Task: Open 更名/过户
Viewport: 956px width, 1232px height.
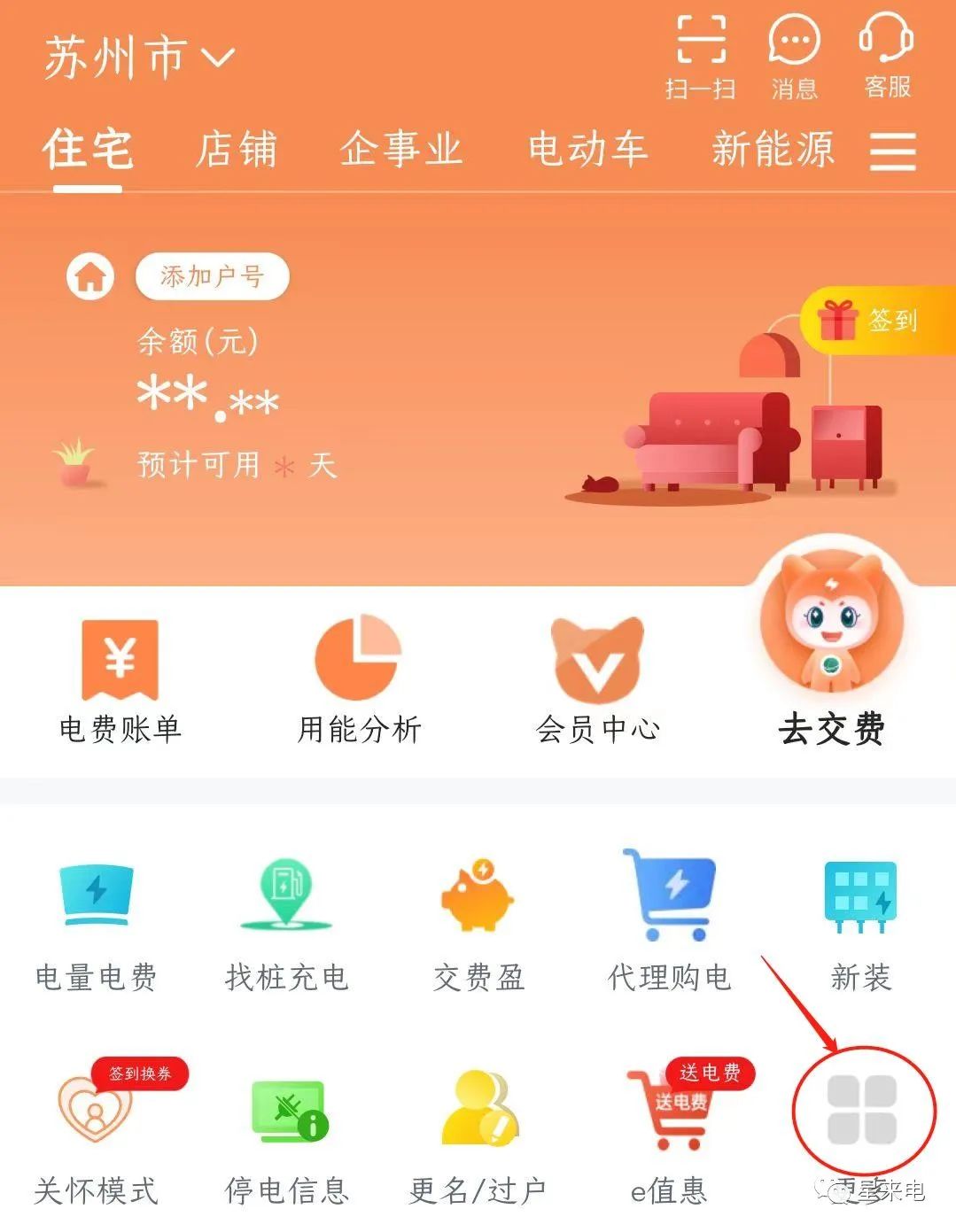Action: click(478, 1138)
